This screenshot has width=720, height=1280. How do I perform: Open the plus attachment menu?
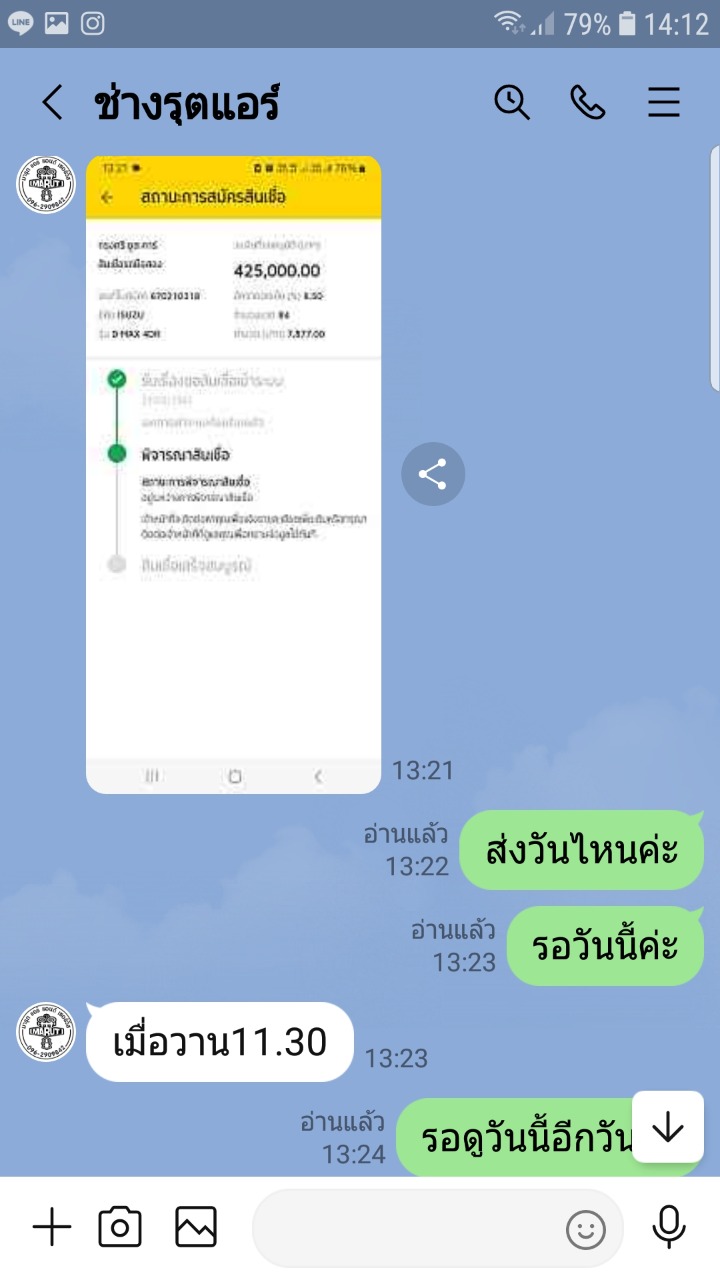pos(52,1227)
